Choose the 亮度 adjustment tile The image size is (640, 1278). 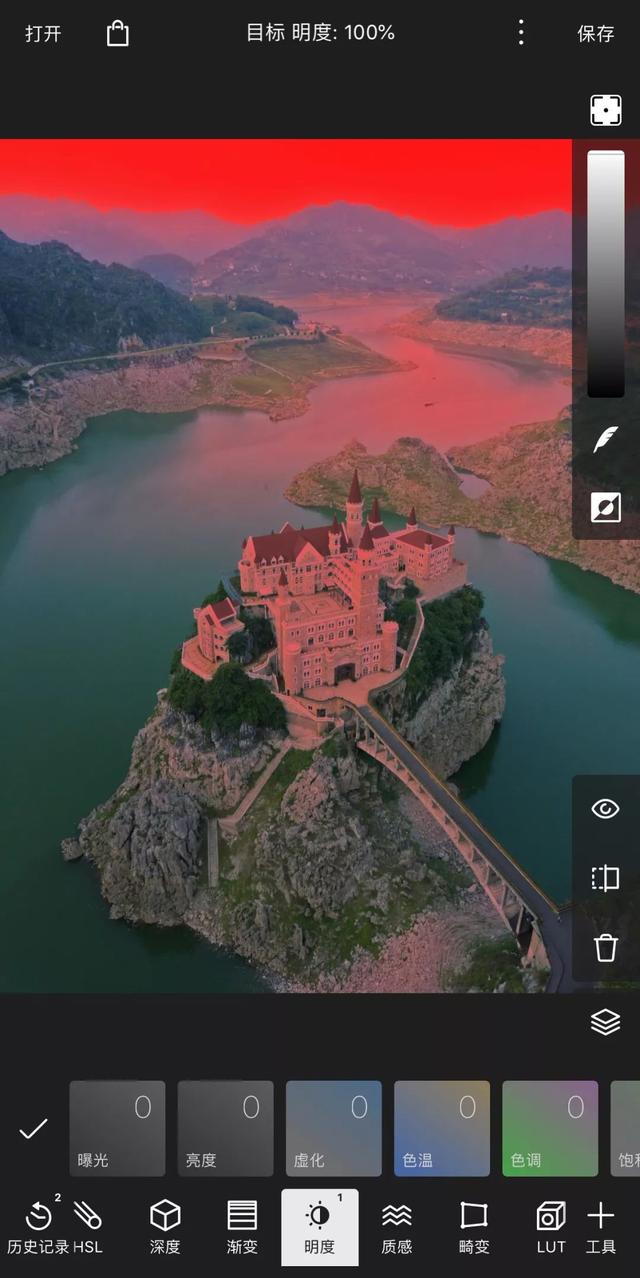[225, 1128]
